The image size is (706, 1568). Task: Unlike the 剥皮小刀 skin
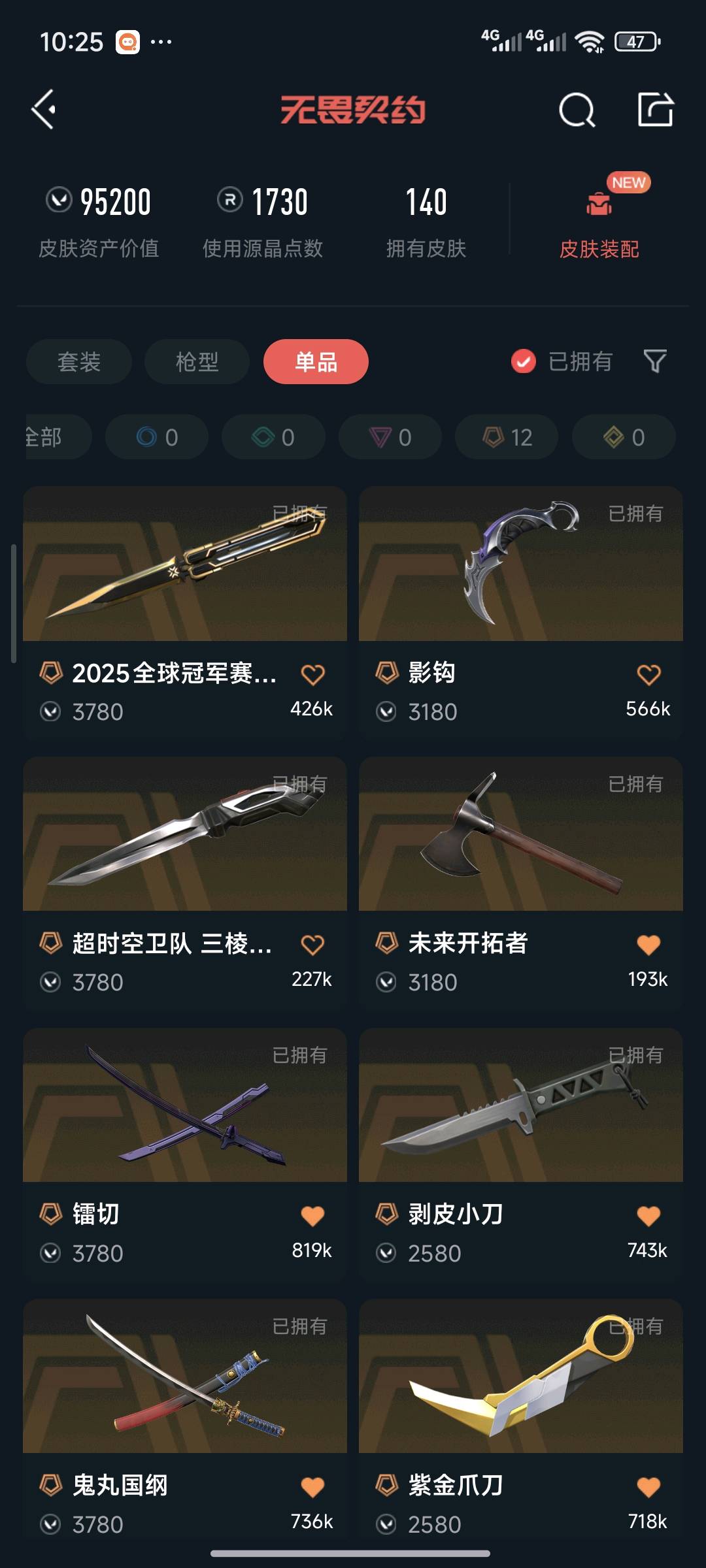click(648, 1216)
